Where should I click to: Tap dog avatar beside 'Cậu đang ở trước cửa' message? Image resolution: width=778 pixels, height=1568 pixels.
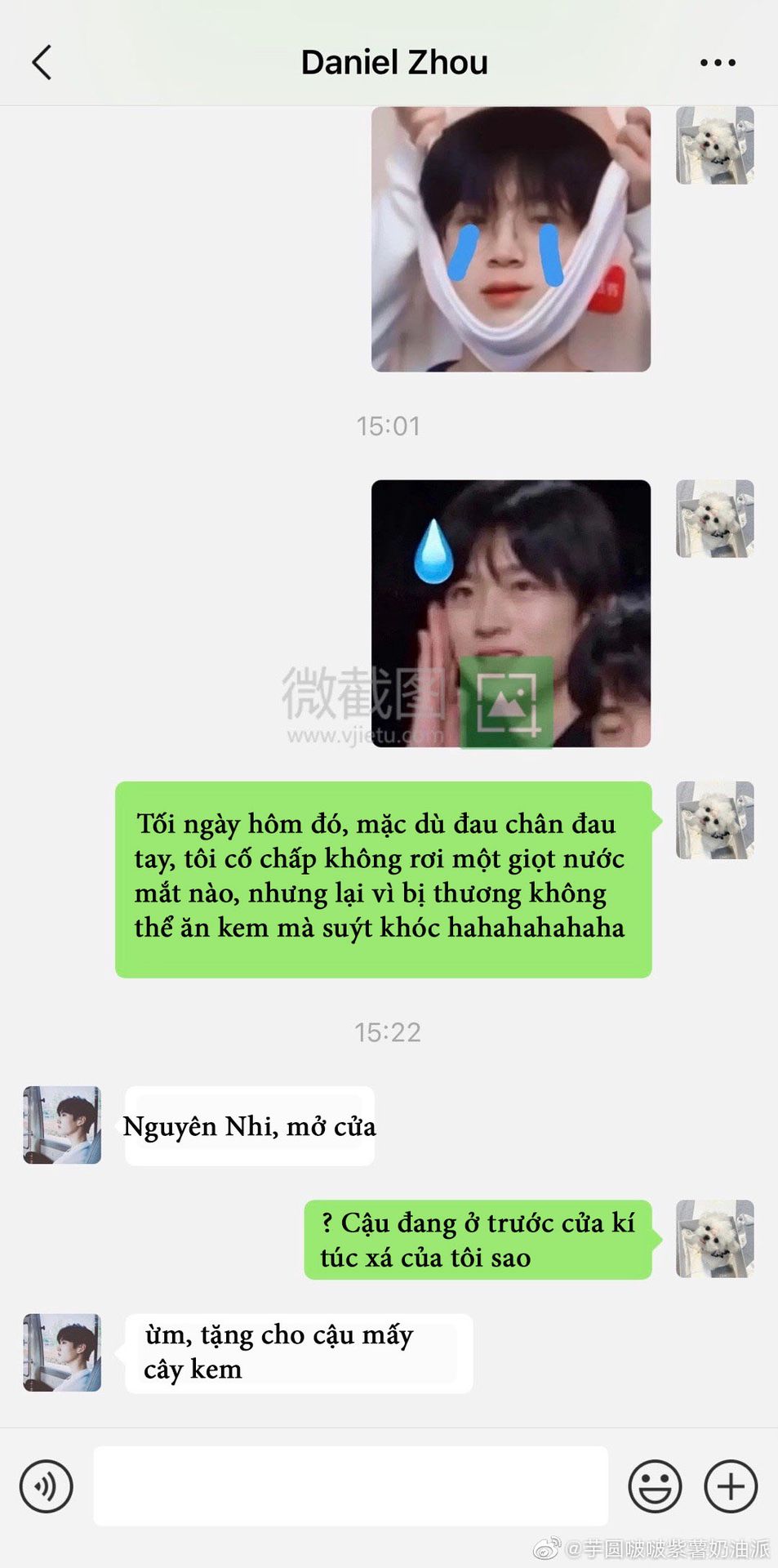[715, 1238]
